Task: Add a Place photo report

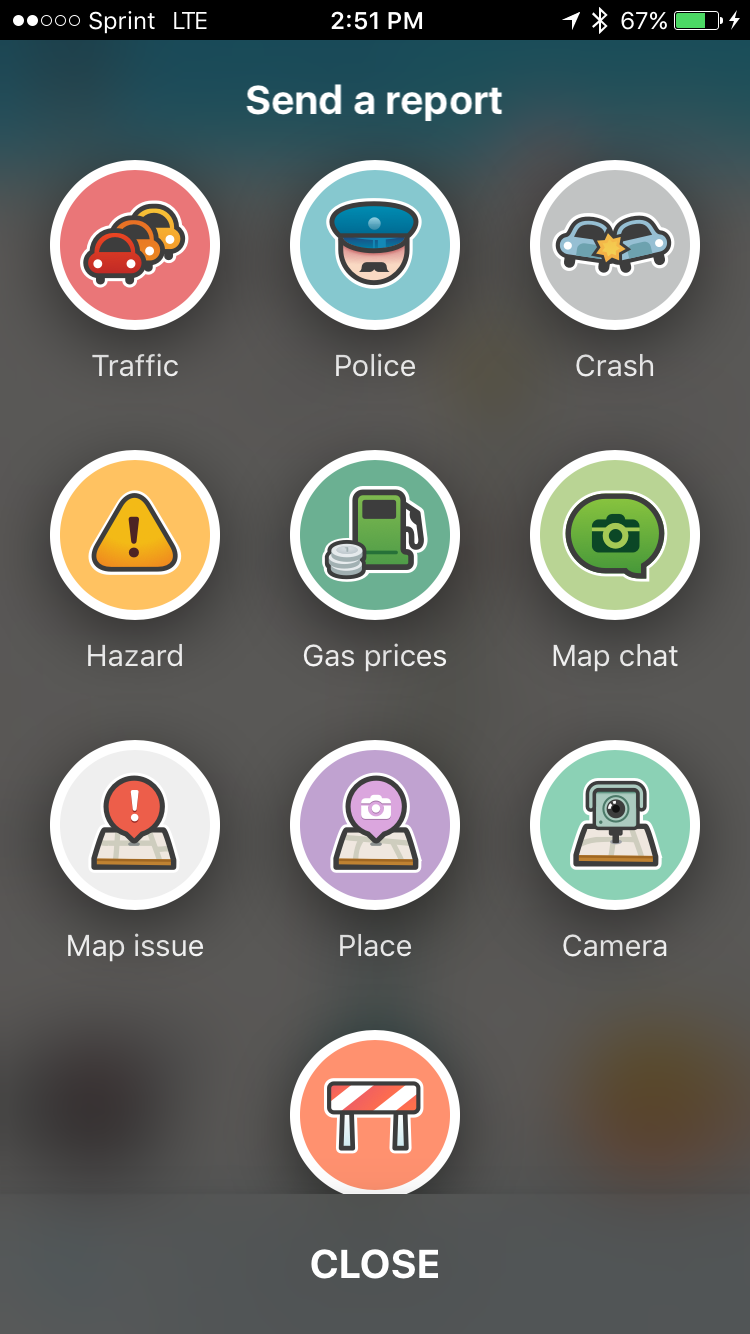Action: click(x=375, y=826)
